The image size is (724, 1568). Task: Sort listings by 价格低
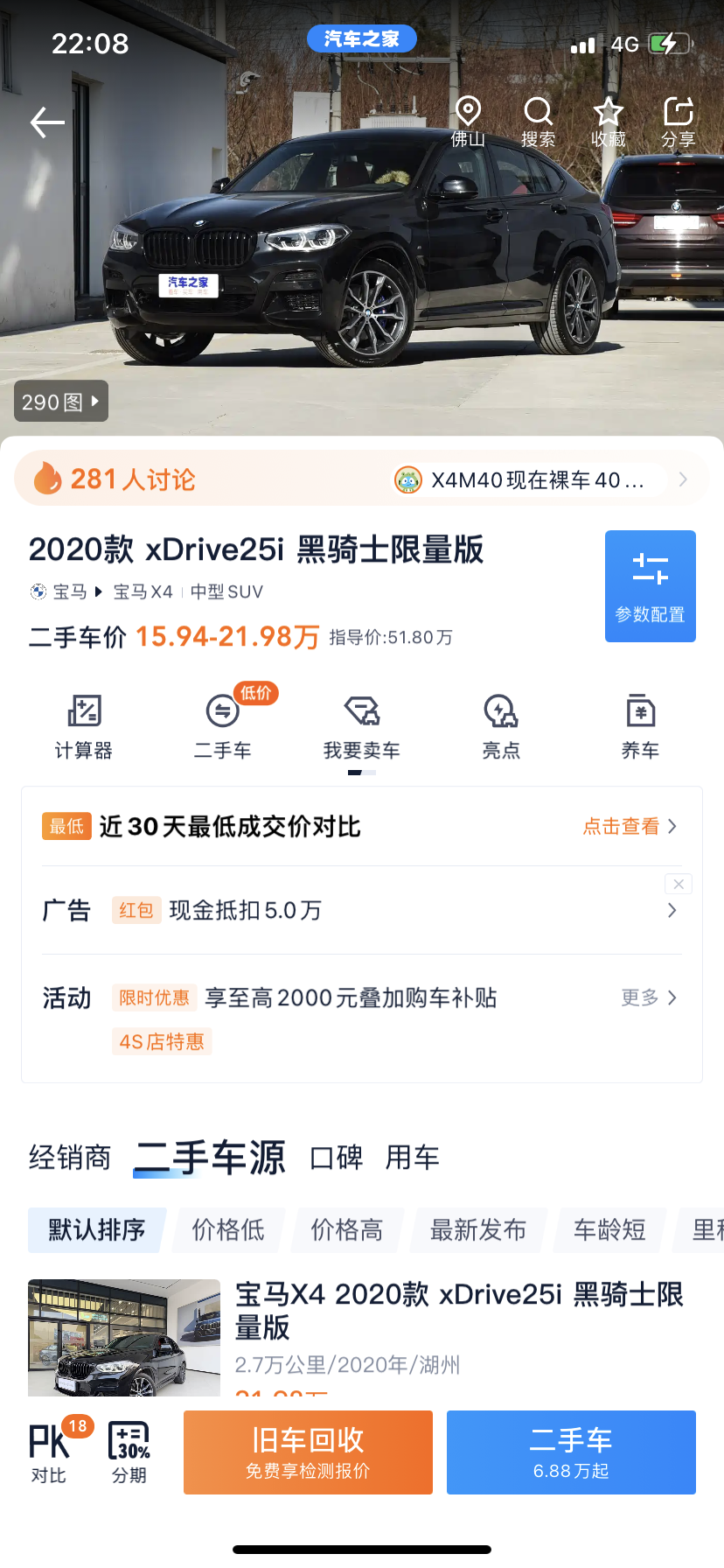pyautogui.click(x=228, y=1230)
